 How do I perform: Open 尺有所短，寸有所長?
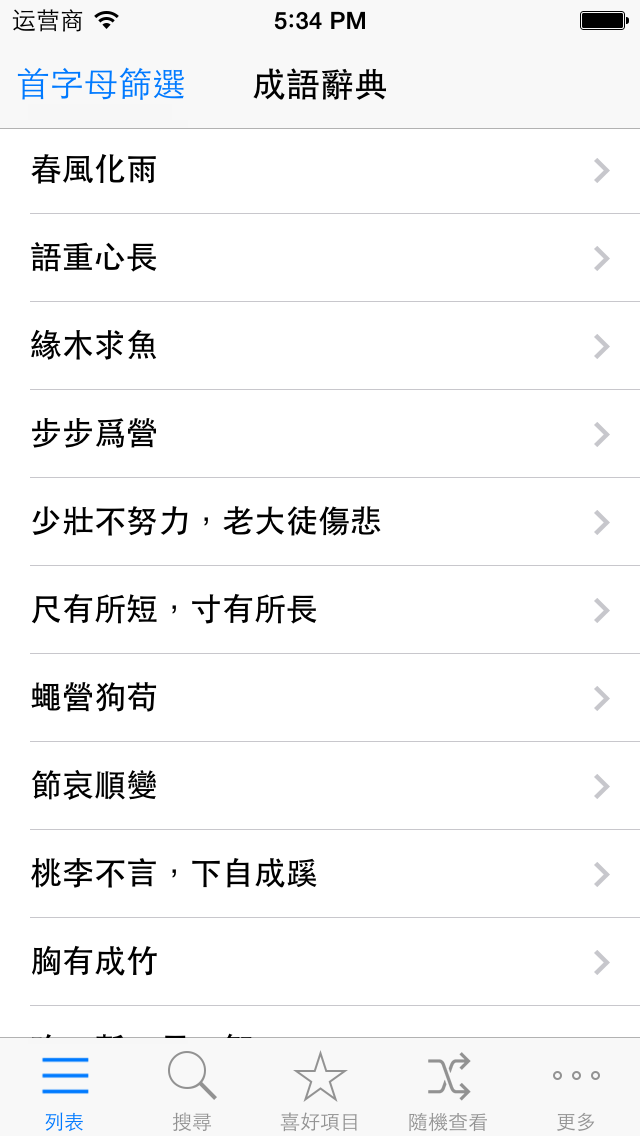[x=320, y=610]
